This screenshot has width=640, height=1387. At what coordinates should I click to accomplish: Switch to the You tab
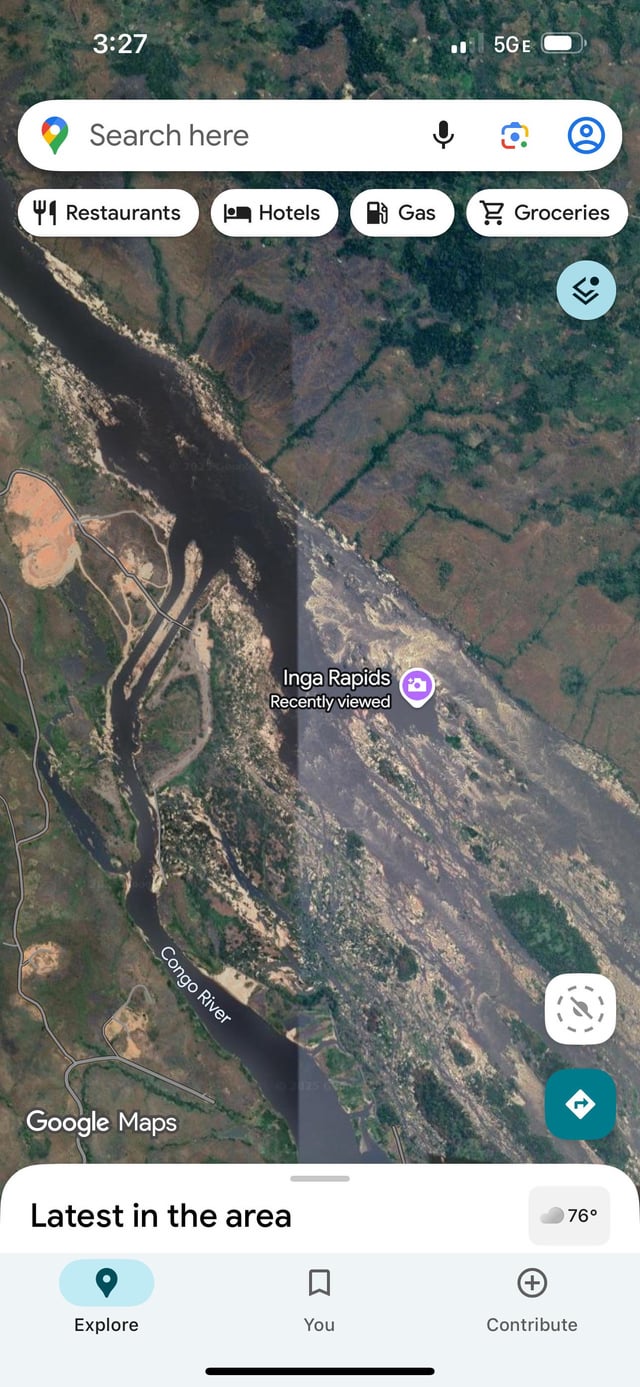(319, 1296)
